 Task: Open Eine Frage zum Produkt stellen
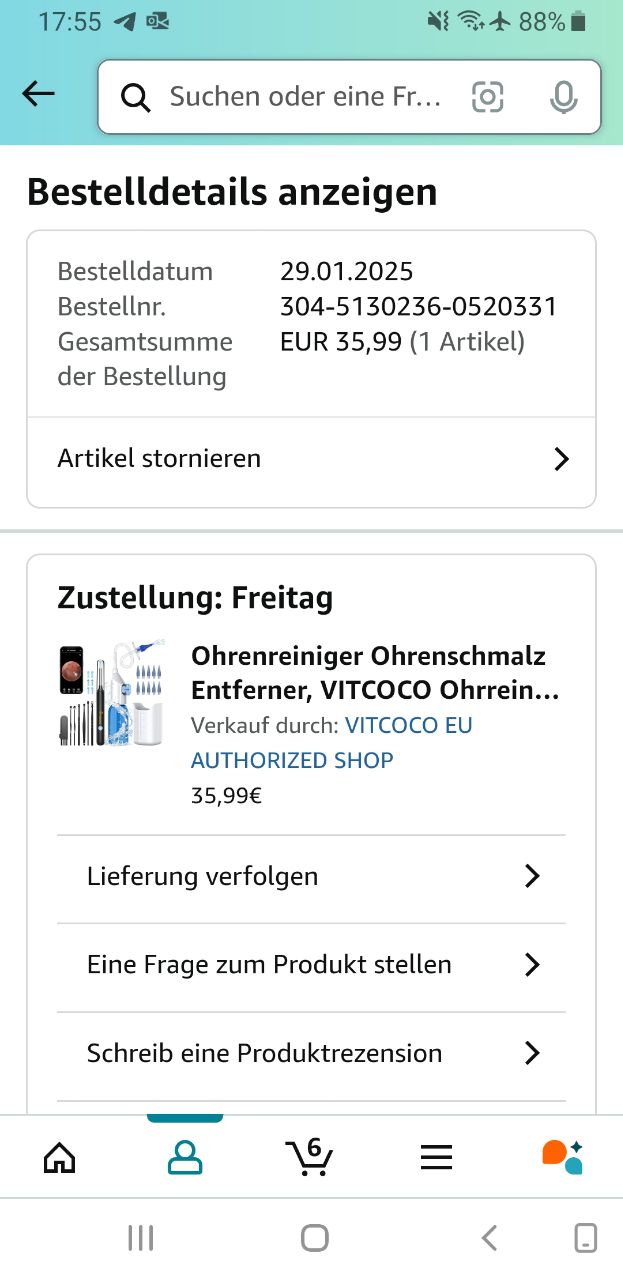tap(311, 965)
